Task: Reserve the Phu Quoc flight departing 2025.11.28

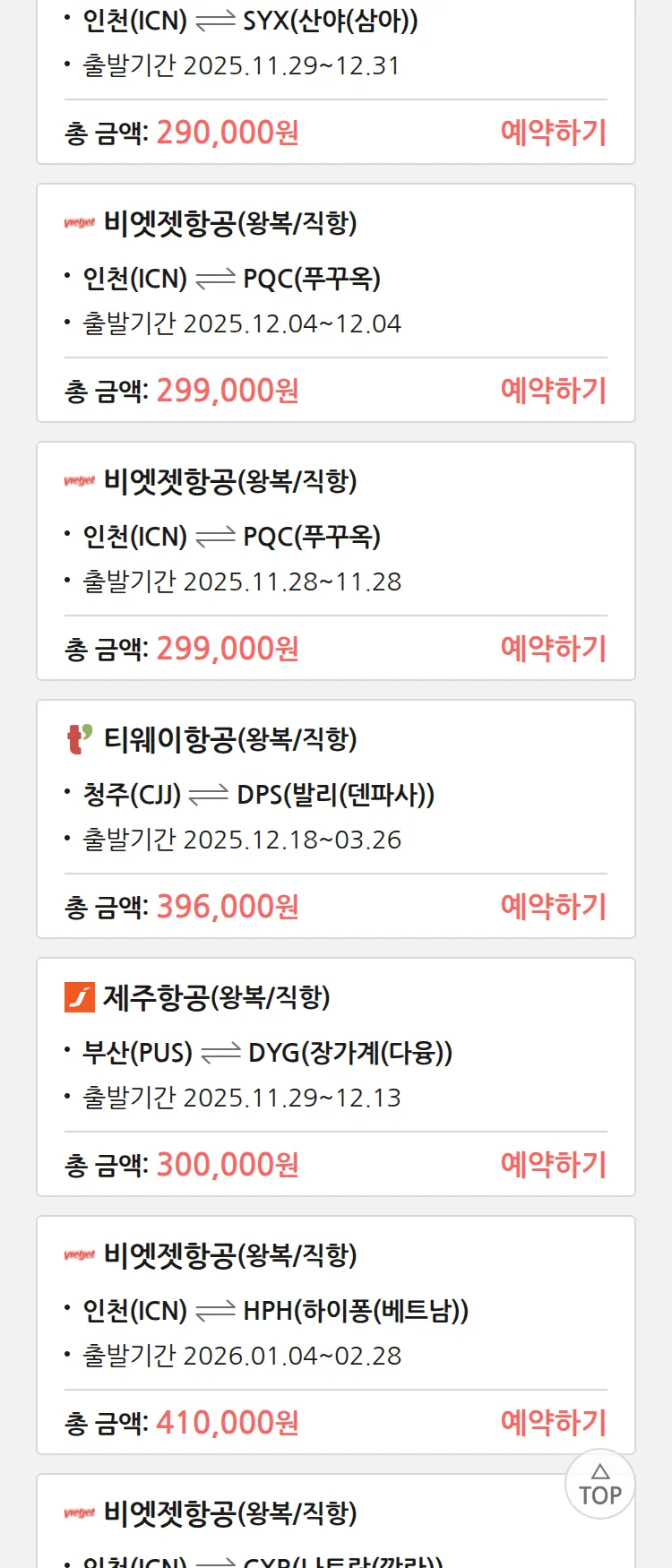Action: pyautogui.click(x=553, y=649)
